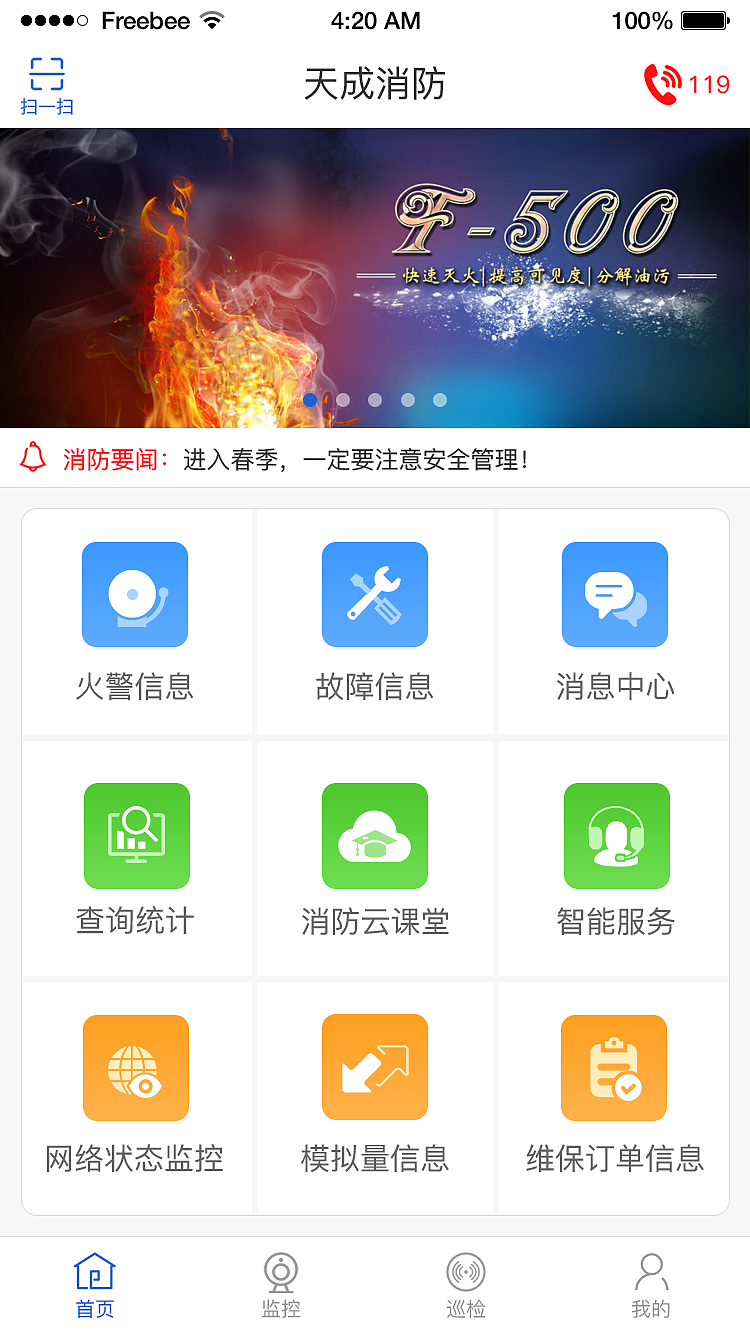750x1334 pixels.
Task: Open 智能服务 smart service
Action: 614,858
